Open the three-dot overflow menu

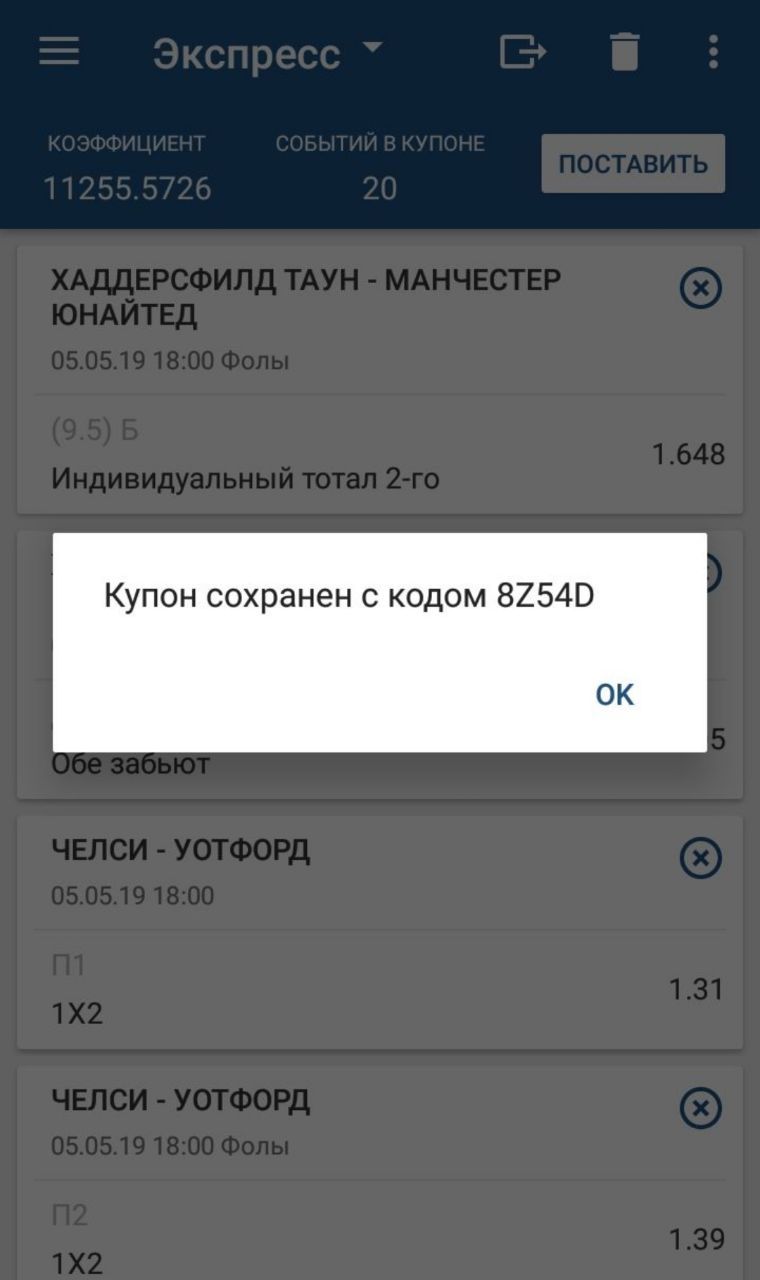pos(712,51)
